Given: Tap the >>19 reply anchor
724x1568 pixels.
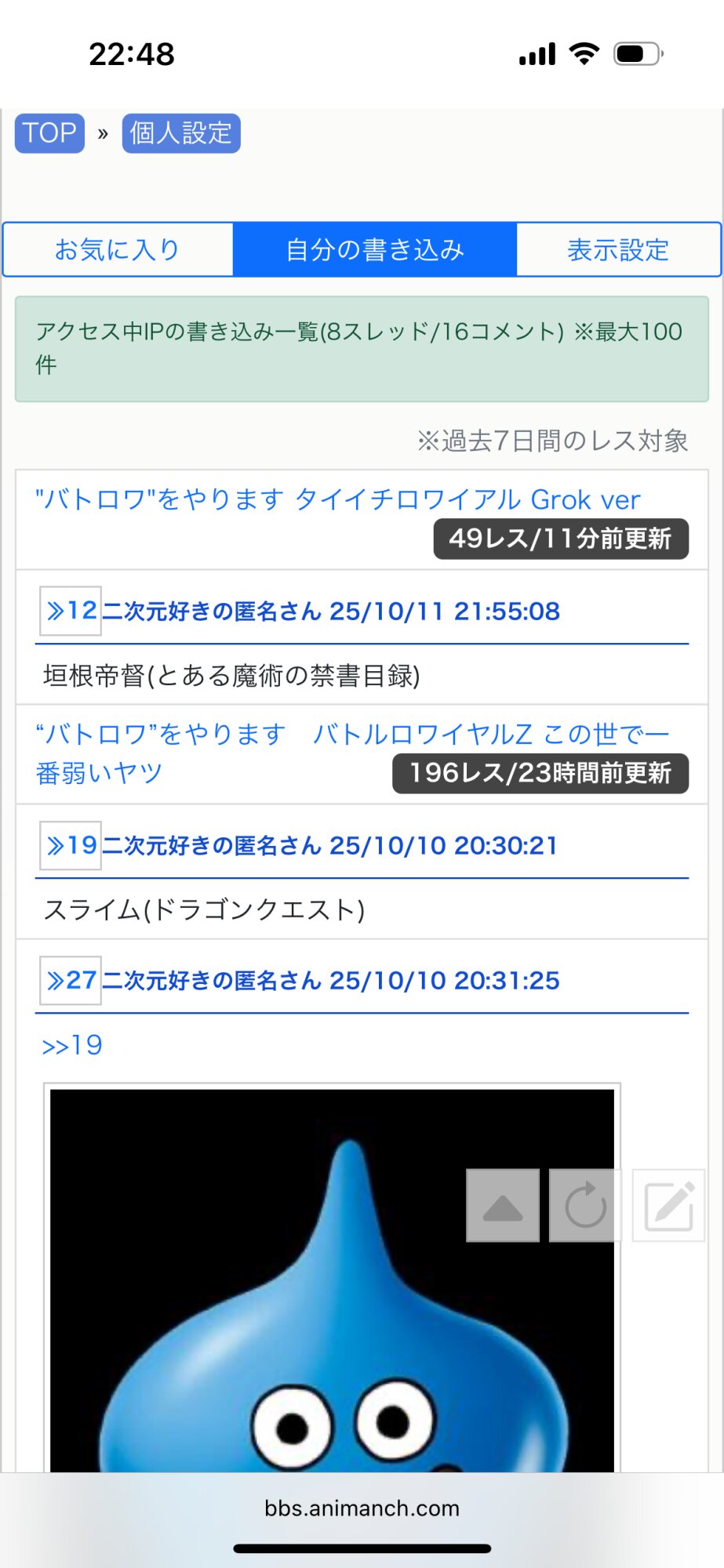Looking at the screenshot, I should 72,1046.
